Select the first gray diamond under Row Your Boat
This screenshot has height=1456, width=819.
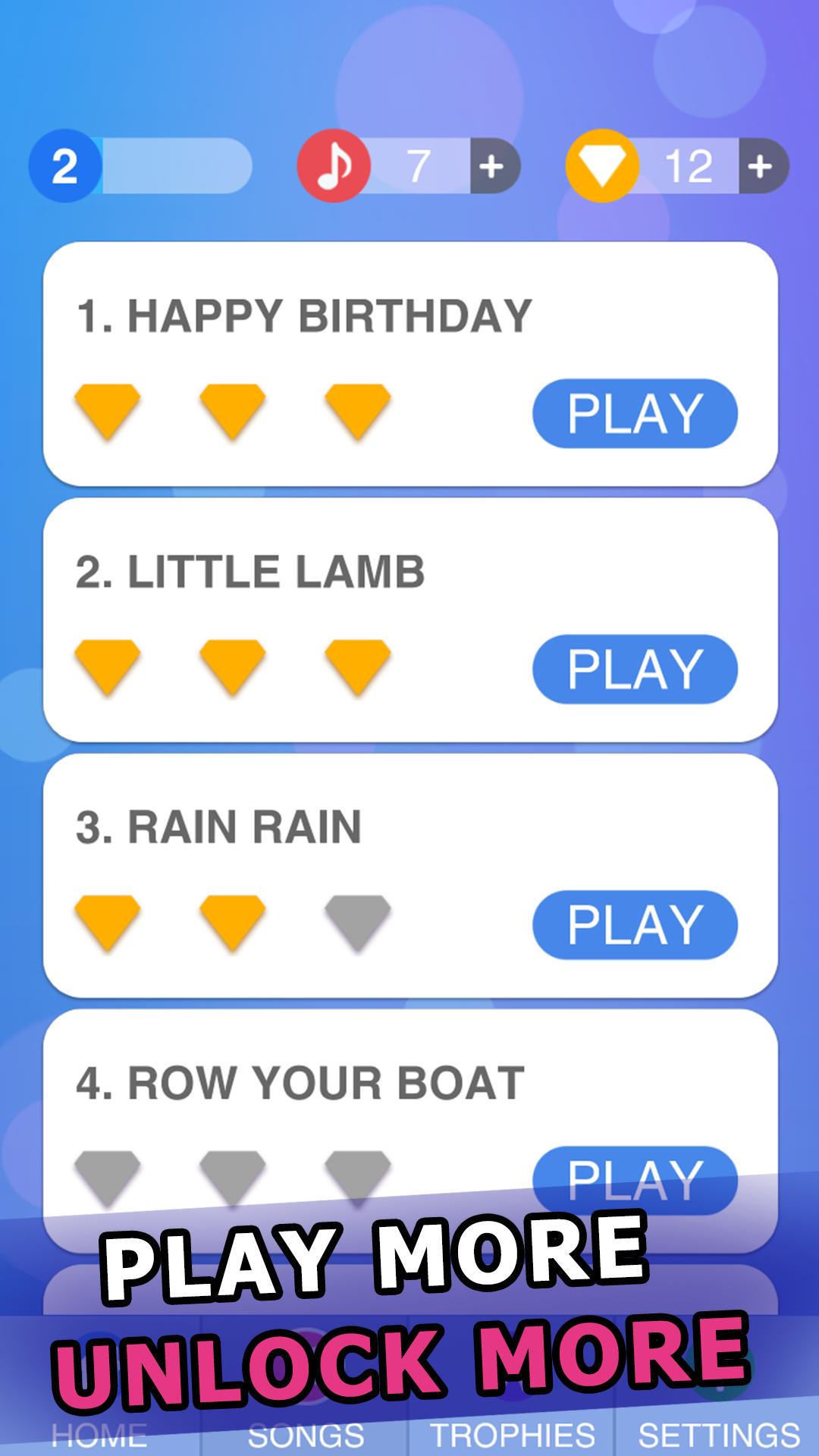point(106,1174)
